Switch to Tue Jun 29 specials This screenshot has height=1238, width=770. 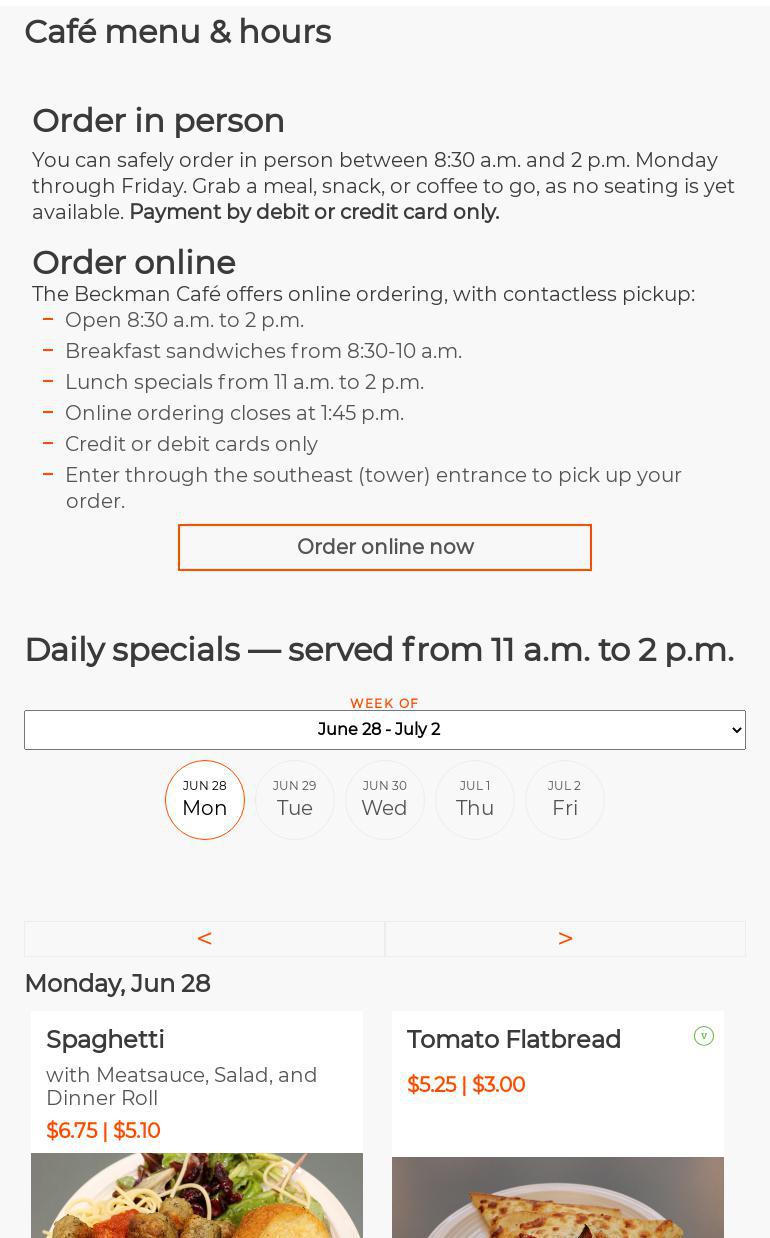pyautogui.click(x=295, y=800)
